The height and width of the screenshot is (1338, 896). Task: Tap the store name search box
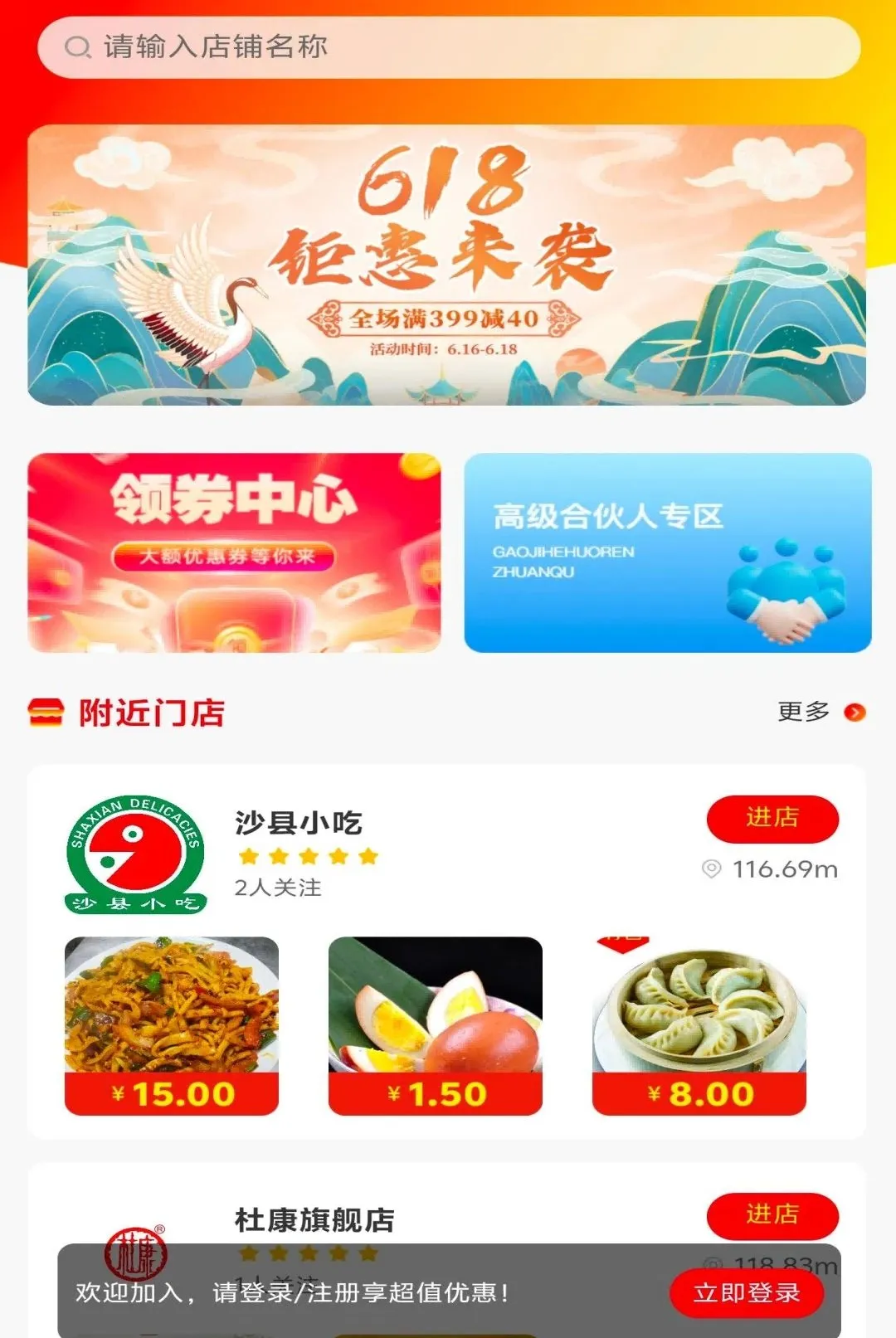(449, 47)
